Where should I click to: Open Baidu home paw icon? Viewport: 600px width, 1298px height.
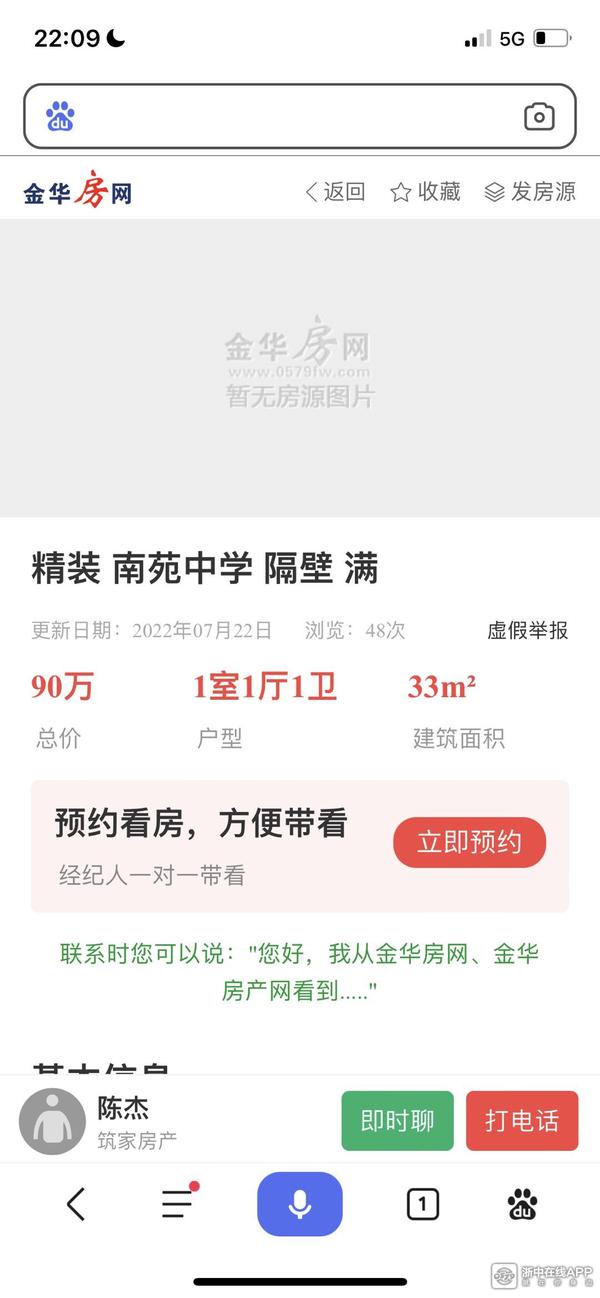click(x=522, y=1204)
